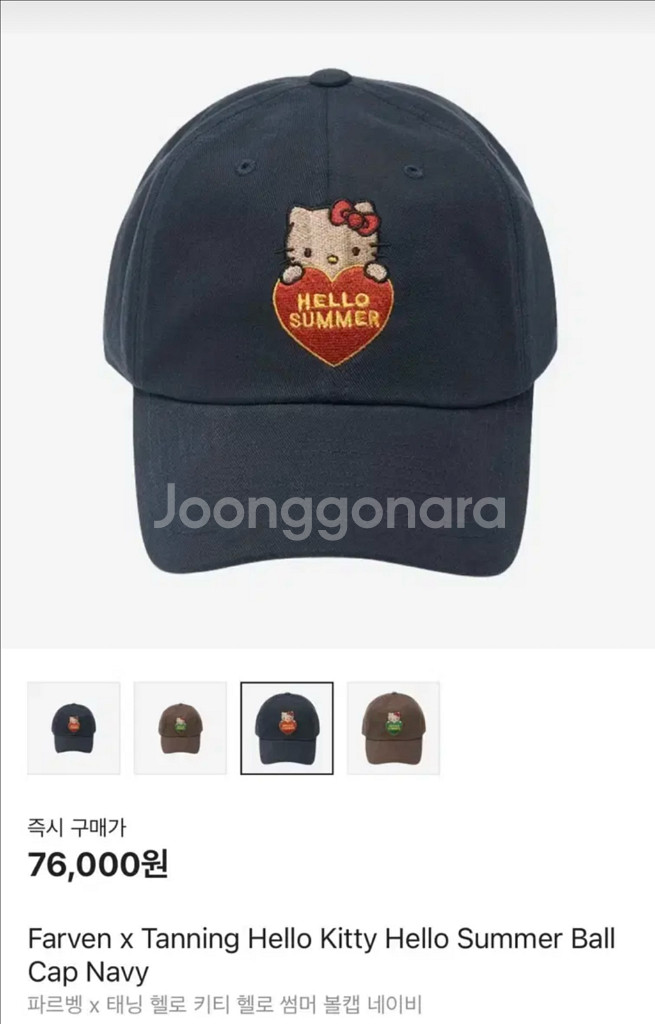This screenshot has height=1024, width=655.
Task: Show the brown cap close-up thumbnail
Action: pos(393,728)
